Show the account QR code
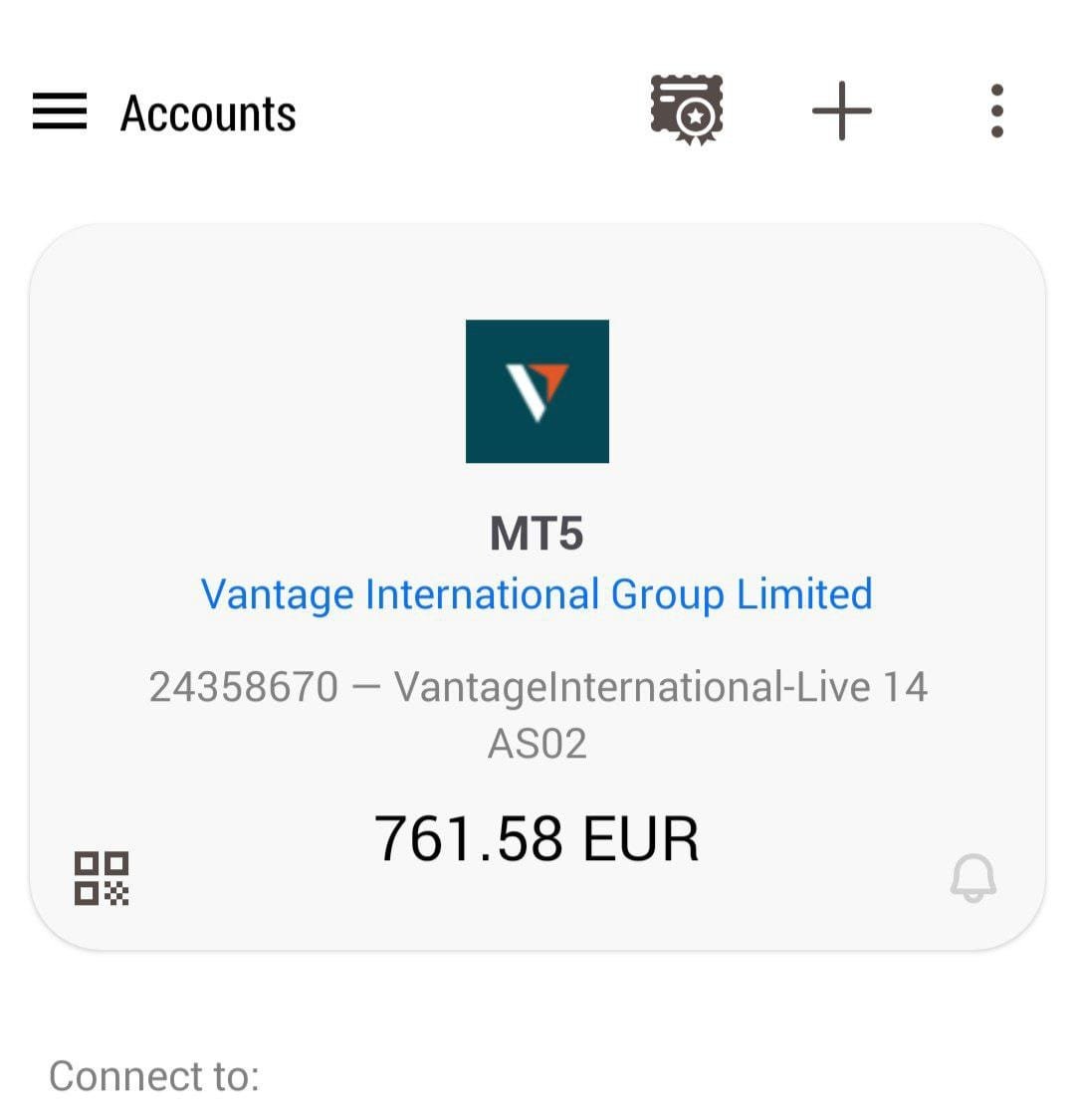 (x=102, y=878)
